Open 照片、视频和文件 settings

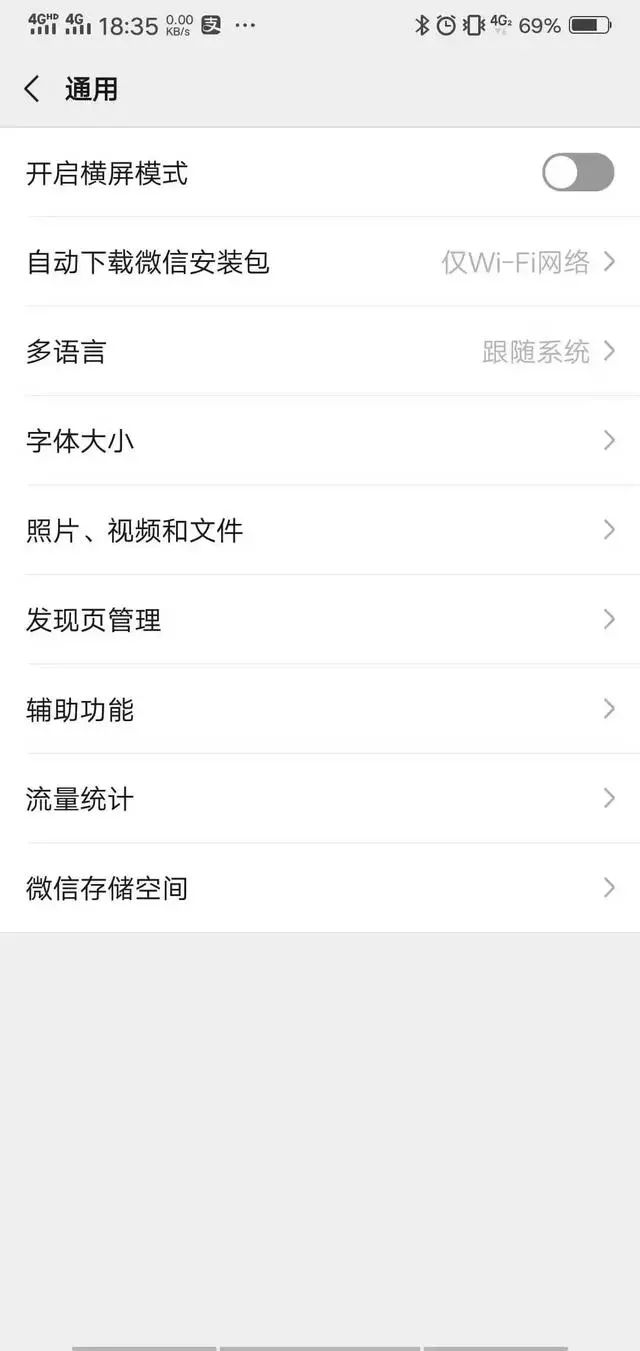click(320, 530)
